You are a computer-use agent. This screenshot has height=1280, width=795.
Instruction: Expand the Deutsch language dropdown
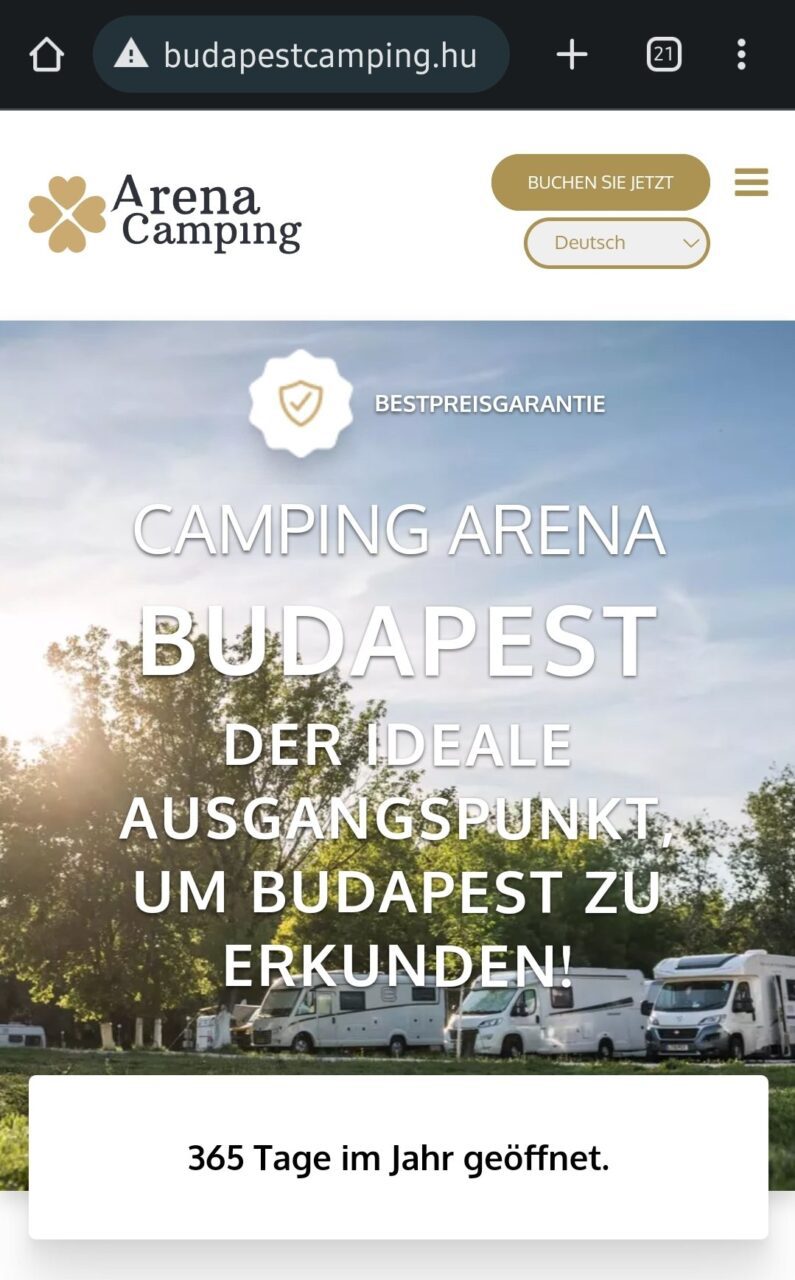[617, 243]
